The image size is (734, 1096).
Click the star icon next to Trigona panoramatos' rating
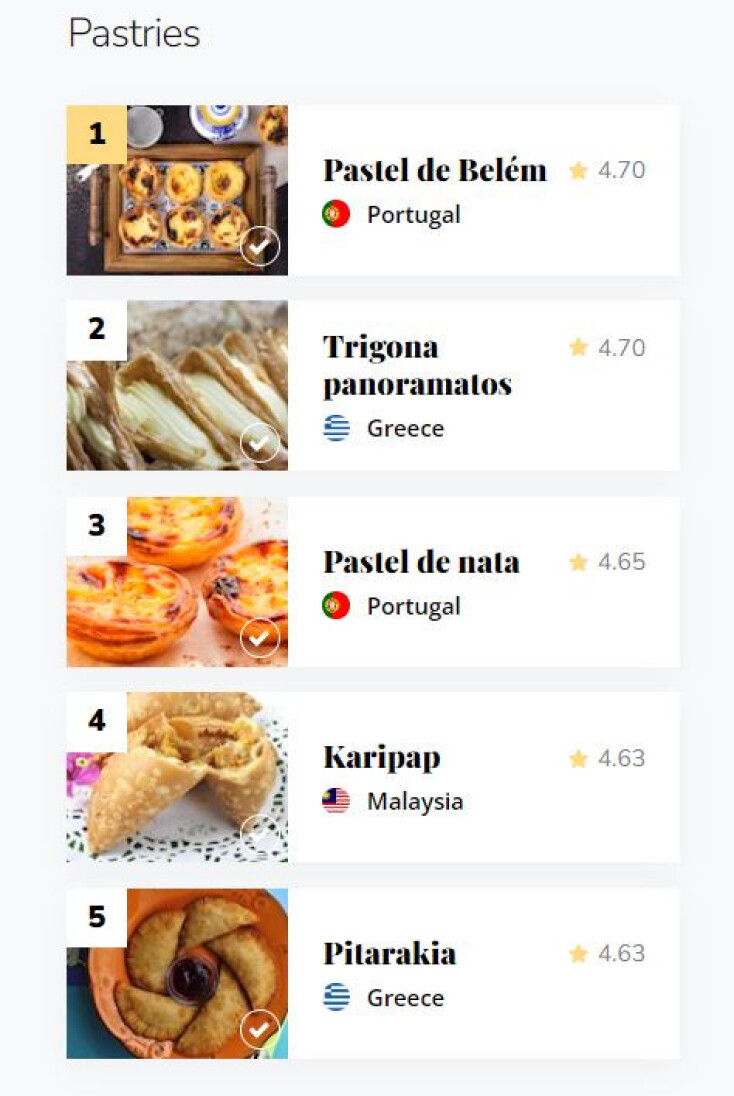tap(578, 348)
